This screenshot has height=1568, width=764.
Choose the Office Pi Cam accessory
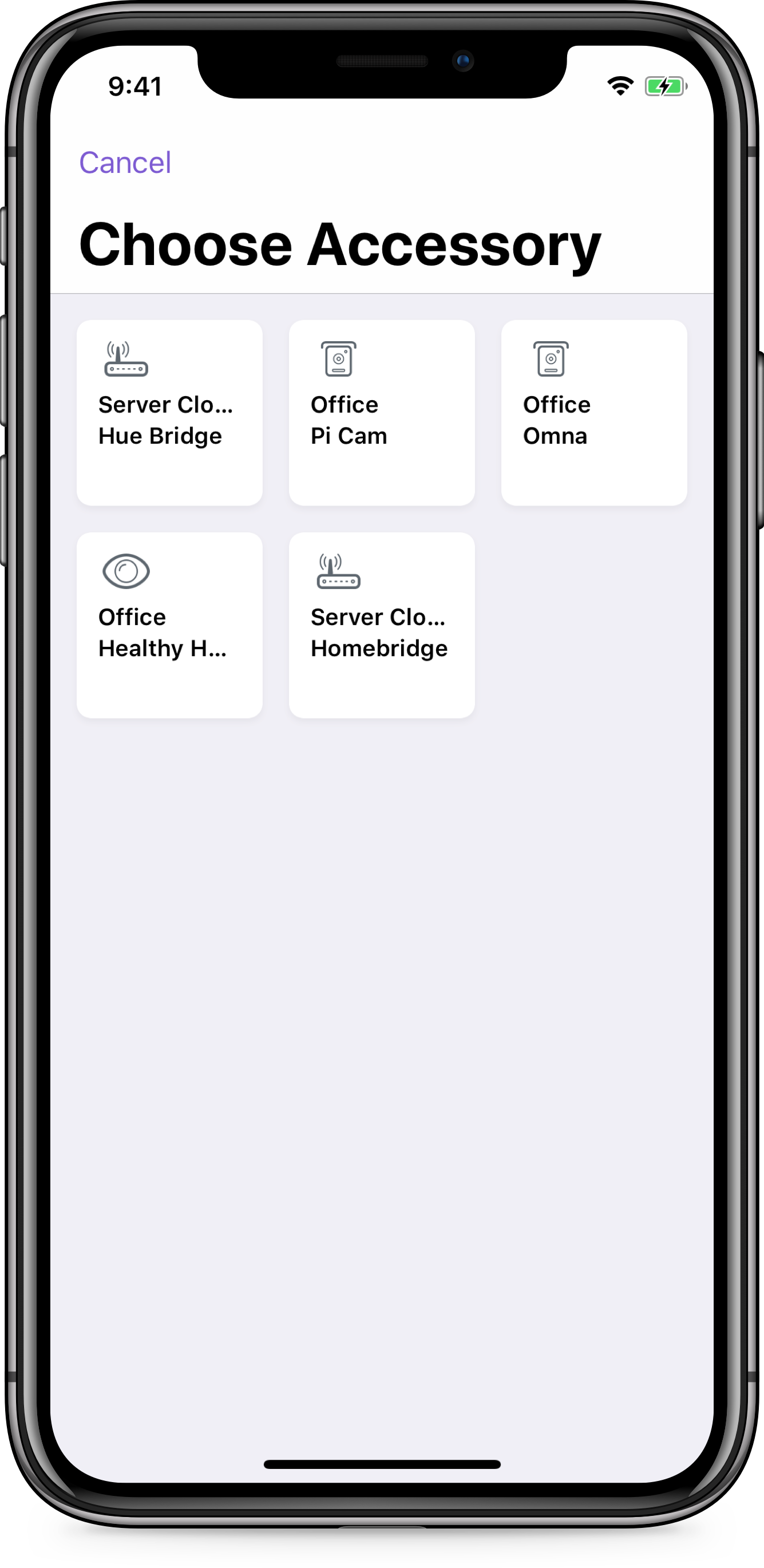[381, 413]
